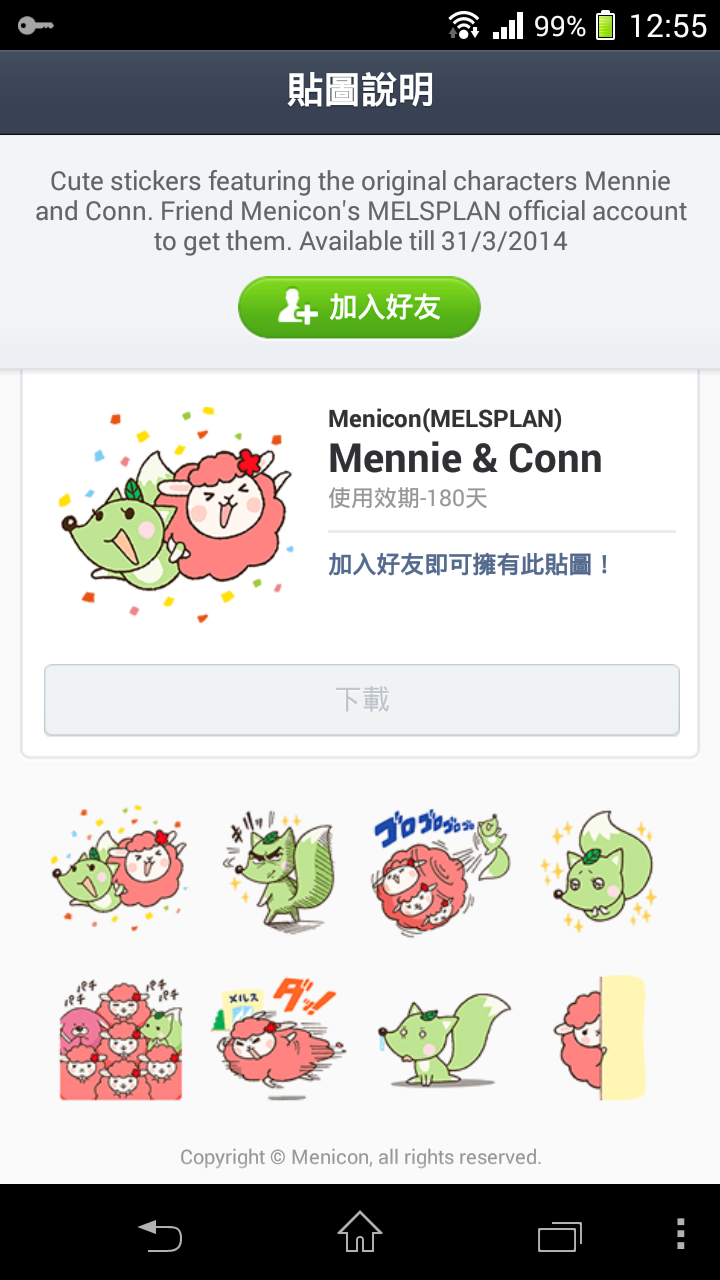This screenshot has height=1280, width=720.
Task: Preview the clapping sheep crowd sticker
Action: click(x=121, y=1039)
